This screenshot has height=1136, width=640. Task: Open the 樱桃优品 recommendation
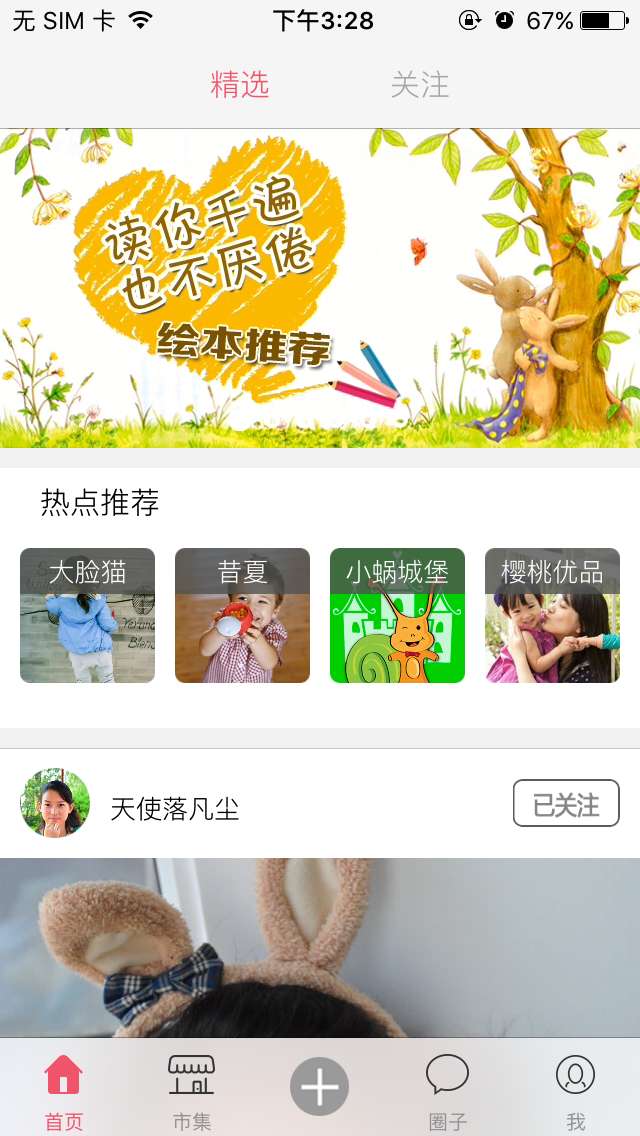click(x=552, y=616)
